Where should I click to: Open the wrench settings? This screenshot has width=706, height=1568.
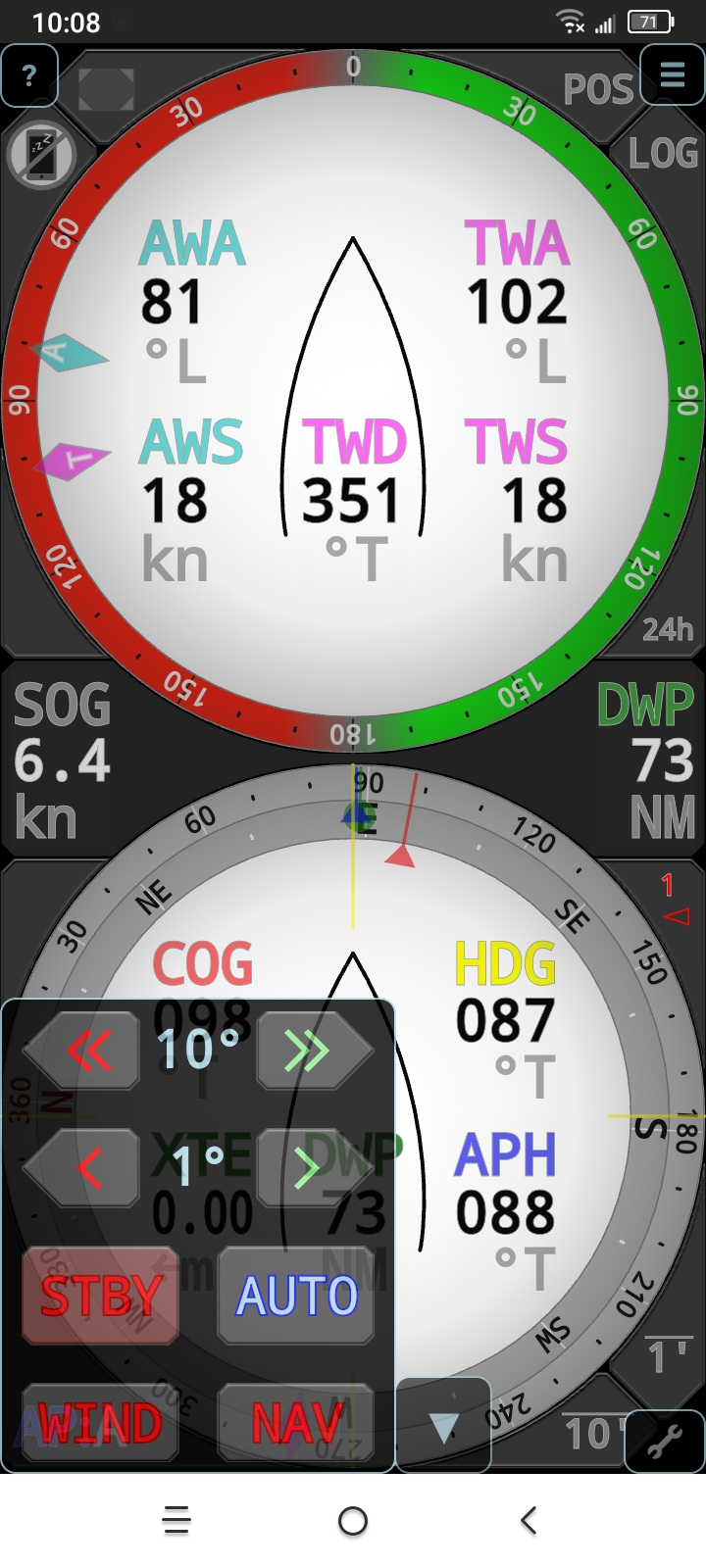pos(665,1441)
